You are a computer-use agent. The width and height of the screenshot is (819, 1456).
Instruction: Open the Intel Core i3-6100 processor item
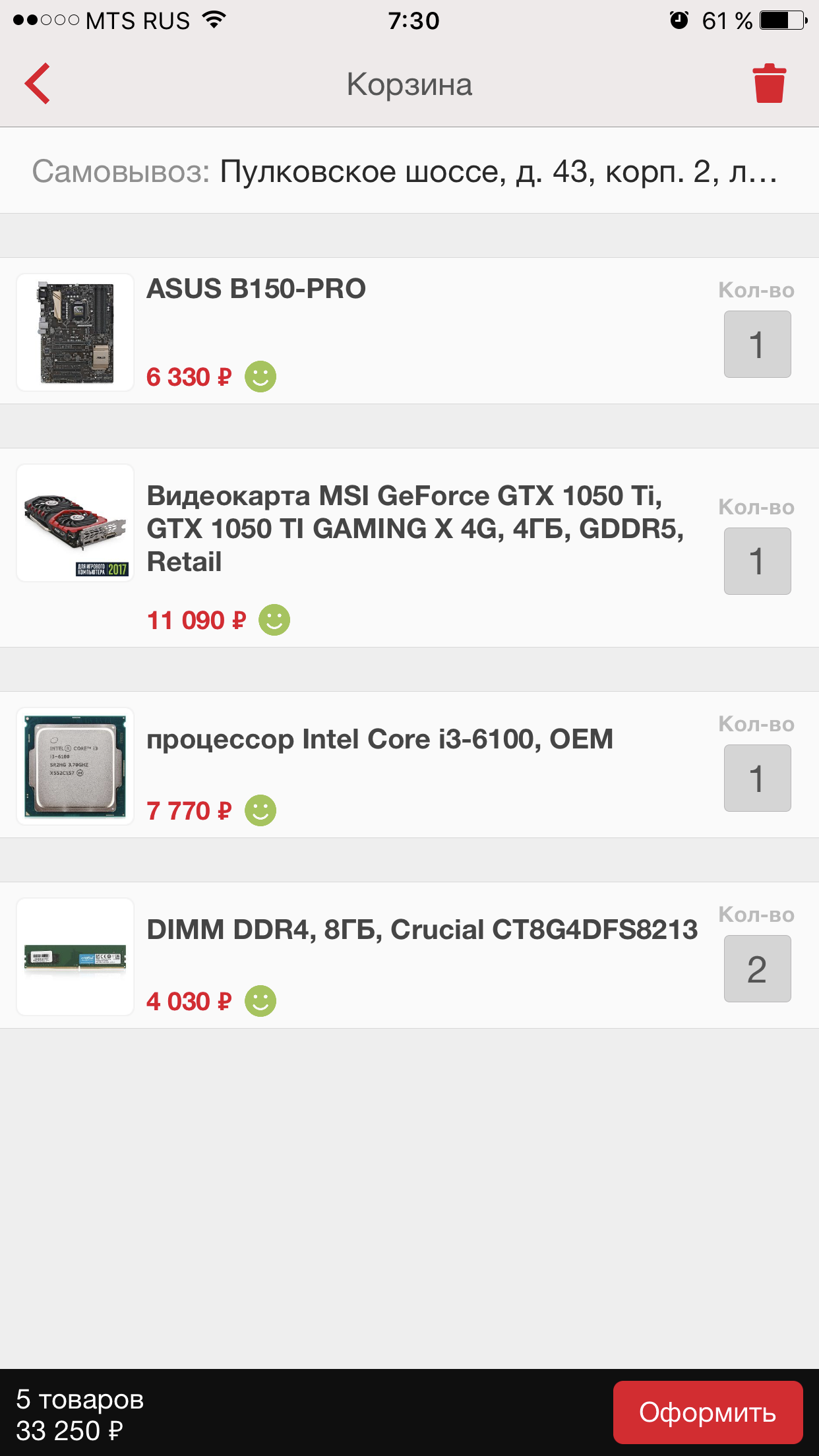pyautogui.click(x=380, y=739)
